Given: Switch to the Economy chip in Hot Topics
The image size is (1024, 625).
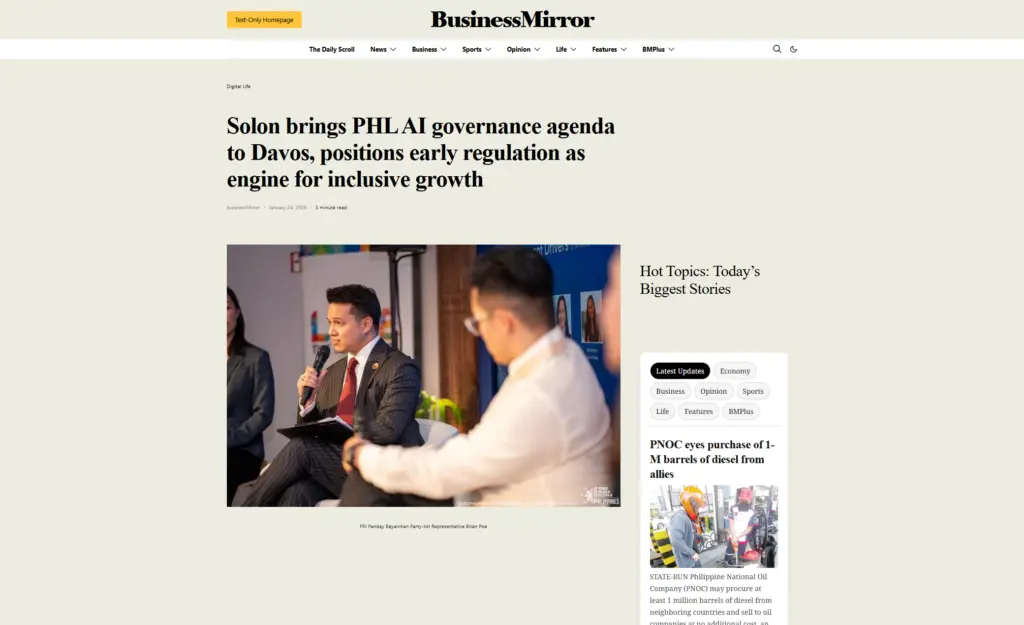Looking at the screenshot, I should click(x=735, y=371).
